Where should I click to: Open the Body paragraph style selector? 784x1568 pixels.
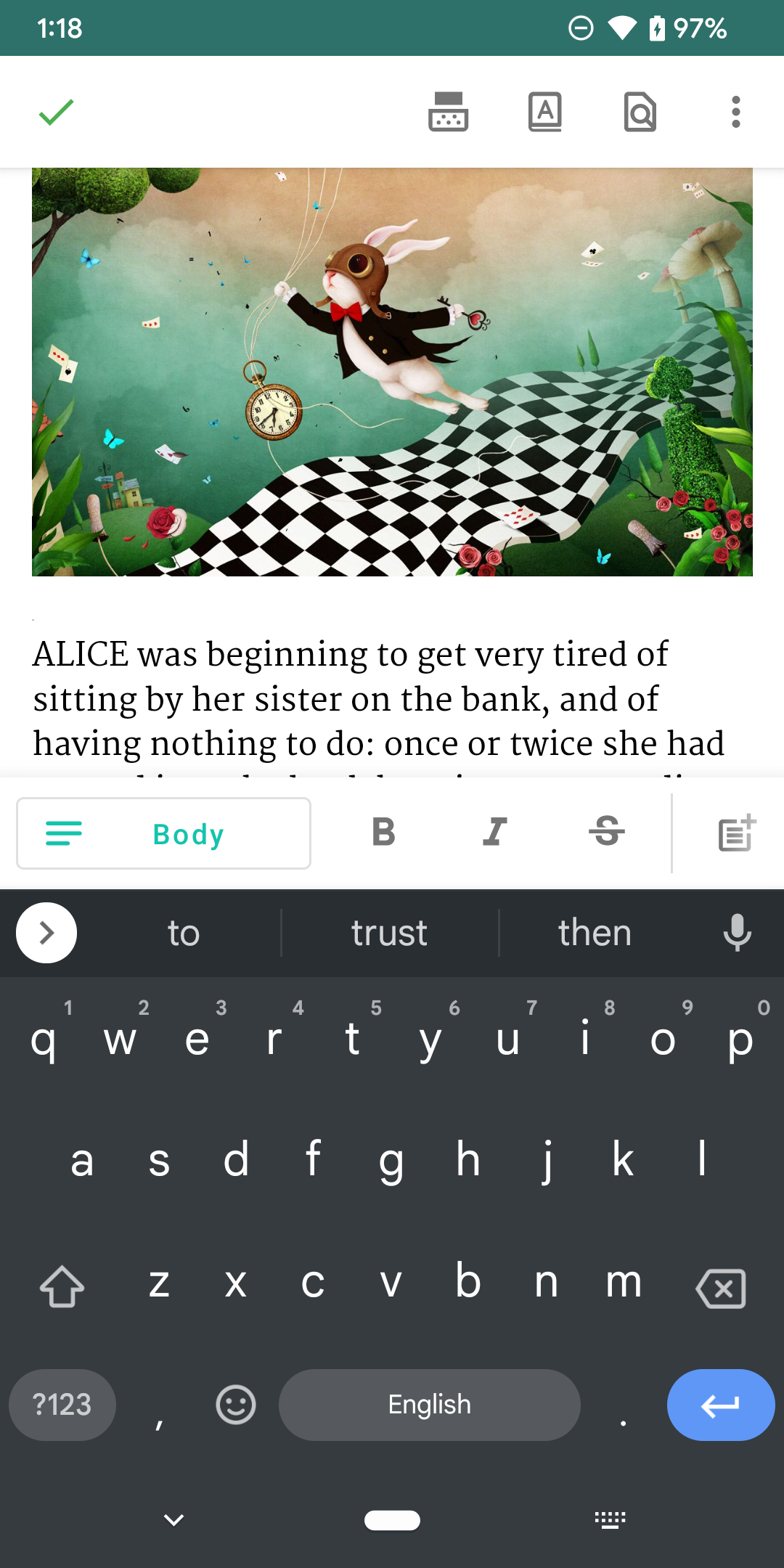[x=164, y=833]
